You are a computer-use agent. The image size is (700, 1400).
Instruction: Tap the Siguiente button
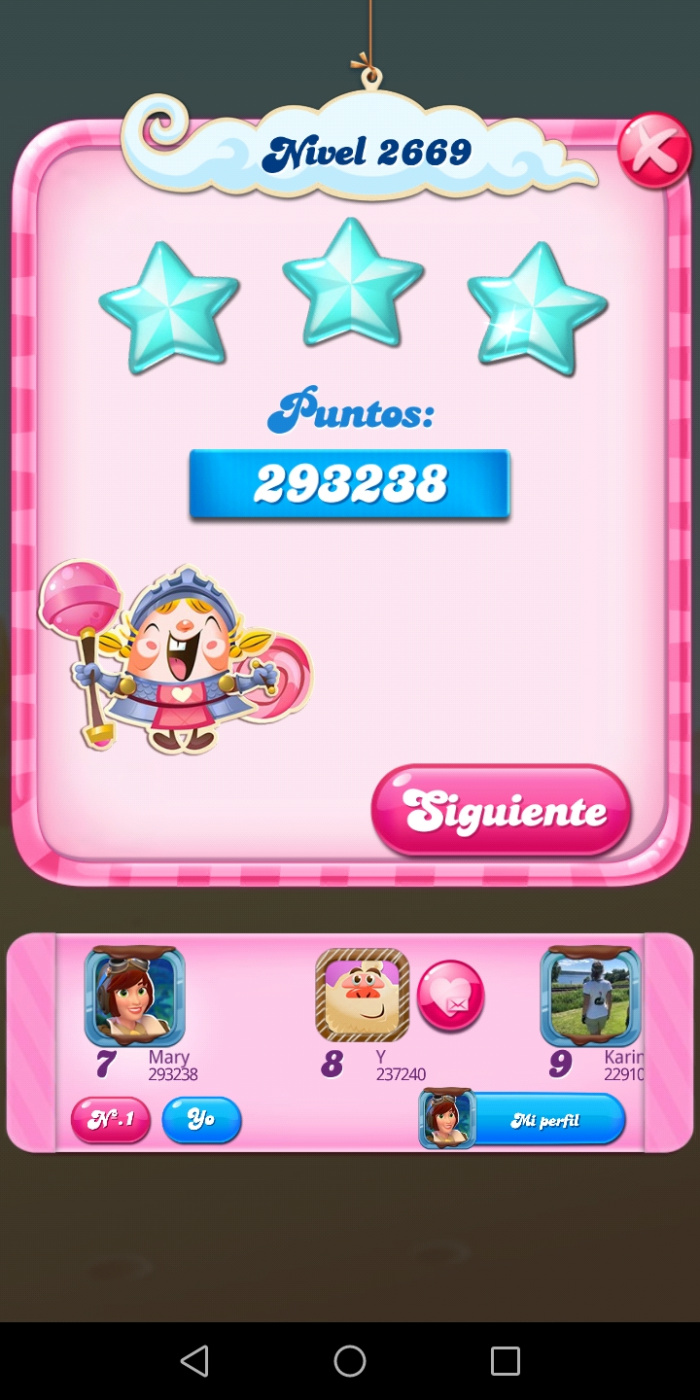coord(501,811)
